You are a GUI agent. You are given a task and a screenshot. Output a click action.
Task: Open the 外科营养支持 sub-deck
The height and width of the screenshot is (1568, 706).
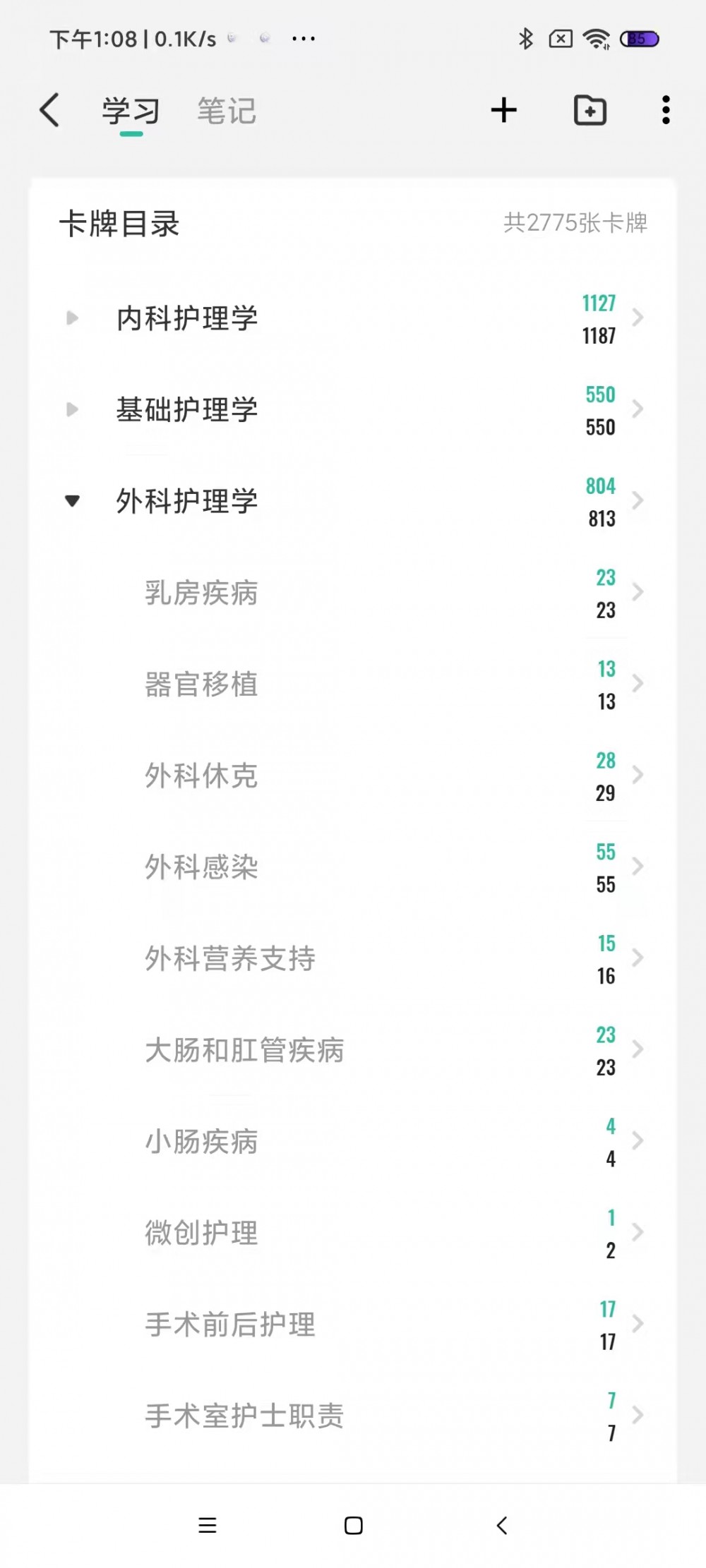click(353, 958)
